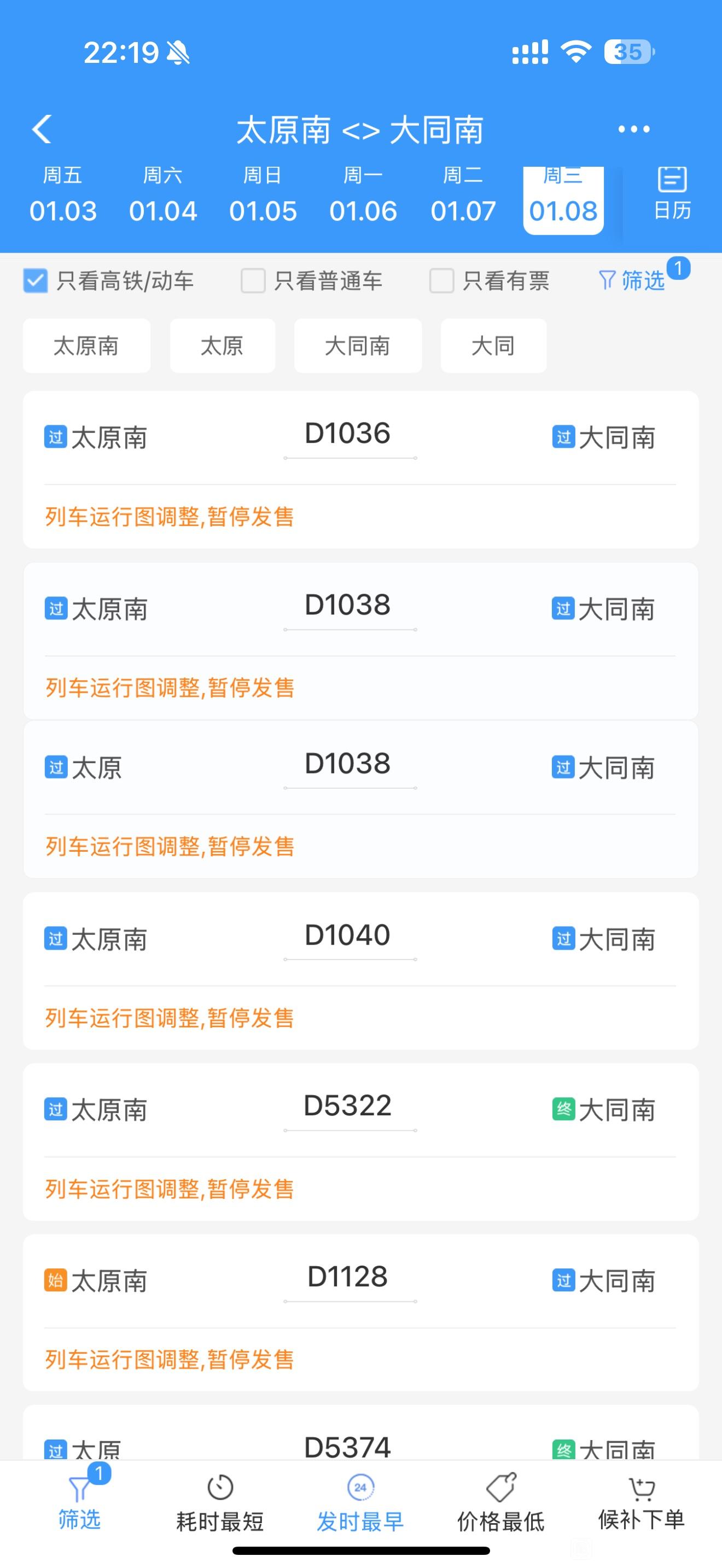This screenshot has height=1568, width=722.
Task: Open train D1128 card
Action: (x=360, y=1312)
